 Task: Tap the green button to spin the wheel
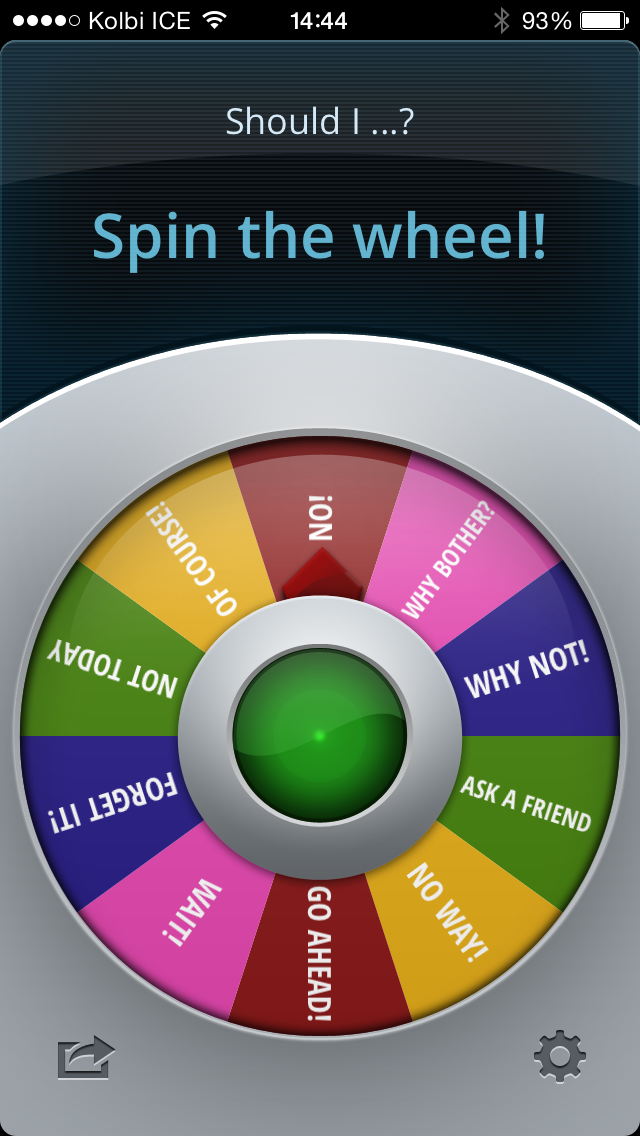(x=320, y=736)
